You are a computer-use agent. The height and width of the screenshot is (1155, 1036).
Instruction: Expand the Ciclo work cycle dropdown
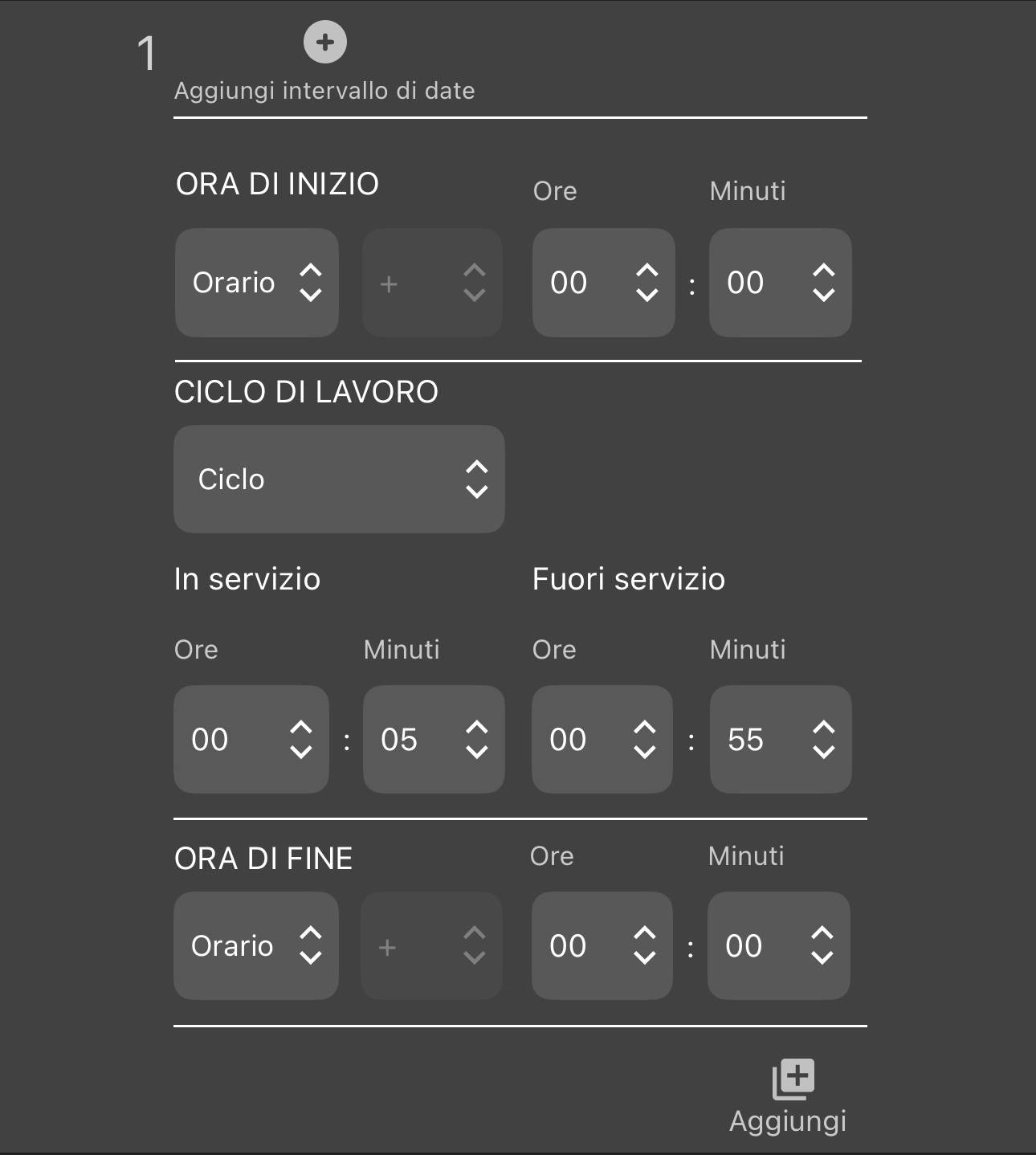point(339,479)
